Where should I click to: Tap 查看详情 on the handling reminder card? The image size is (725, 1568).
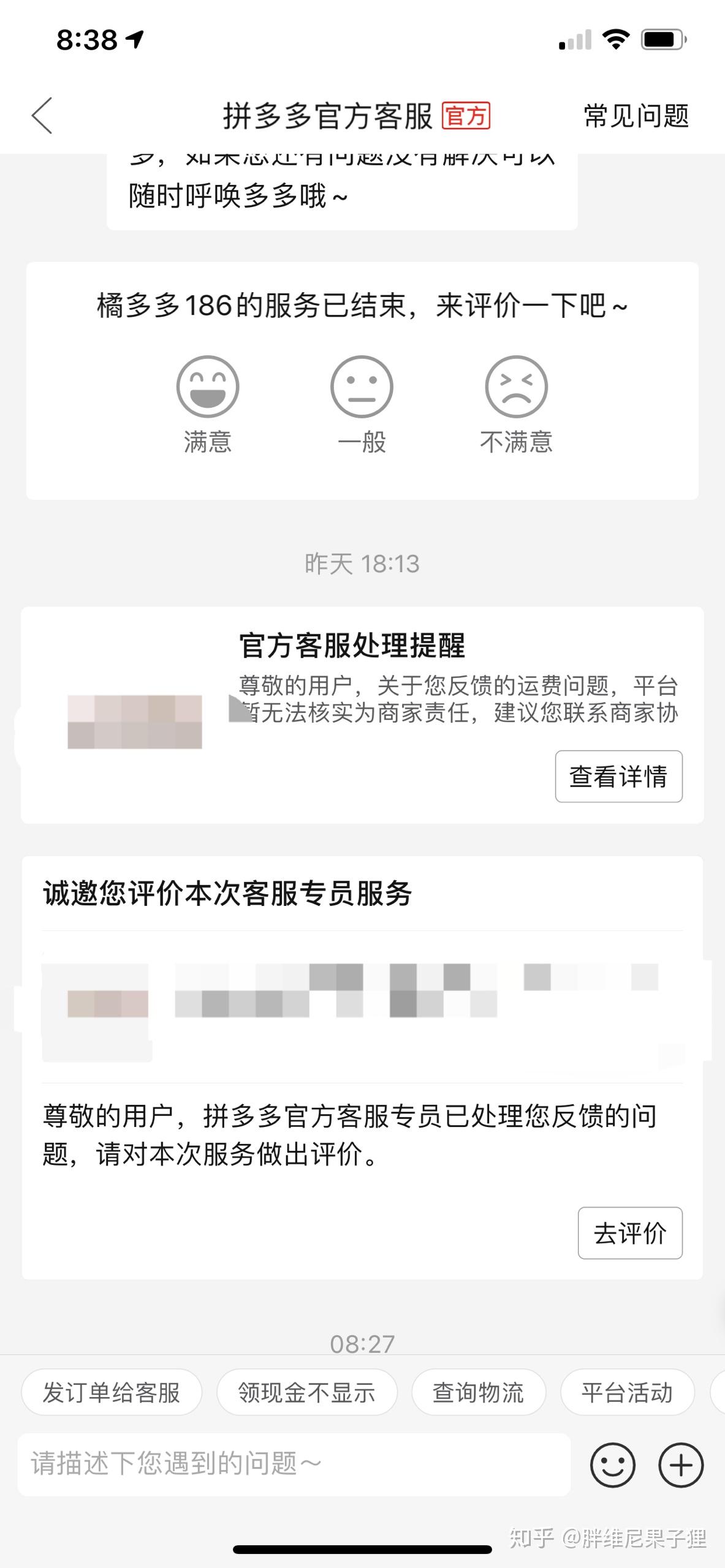coord(618,776)
